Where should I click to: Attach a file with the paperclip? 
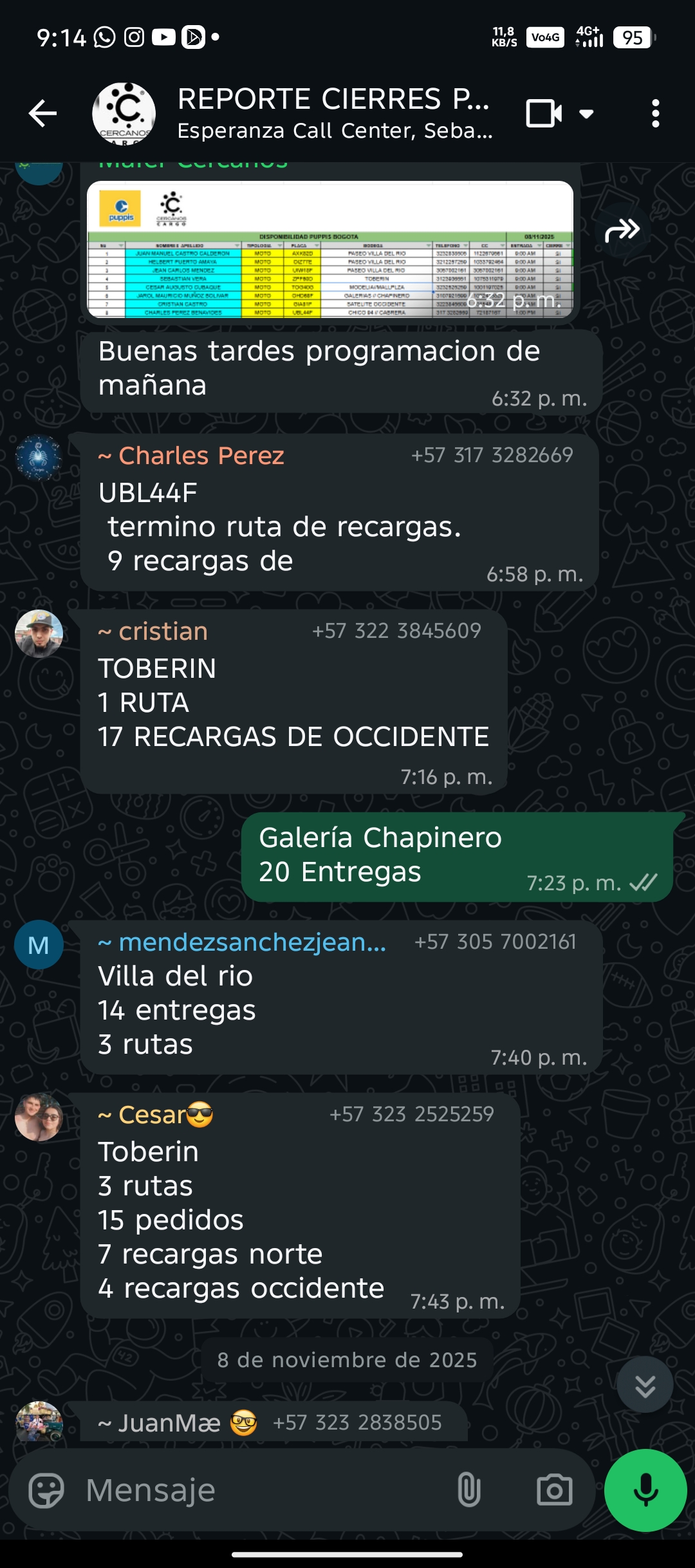[468, 1490]
